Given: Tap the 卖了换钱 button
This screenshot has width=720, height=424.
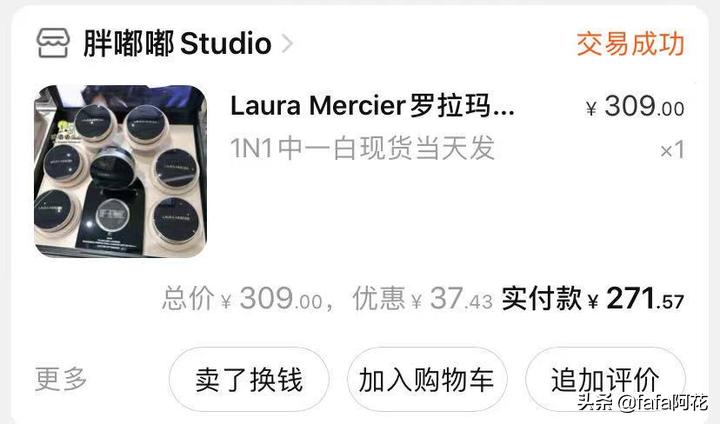Looking at the screenshot, I should 248,380.
